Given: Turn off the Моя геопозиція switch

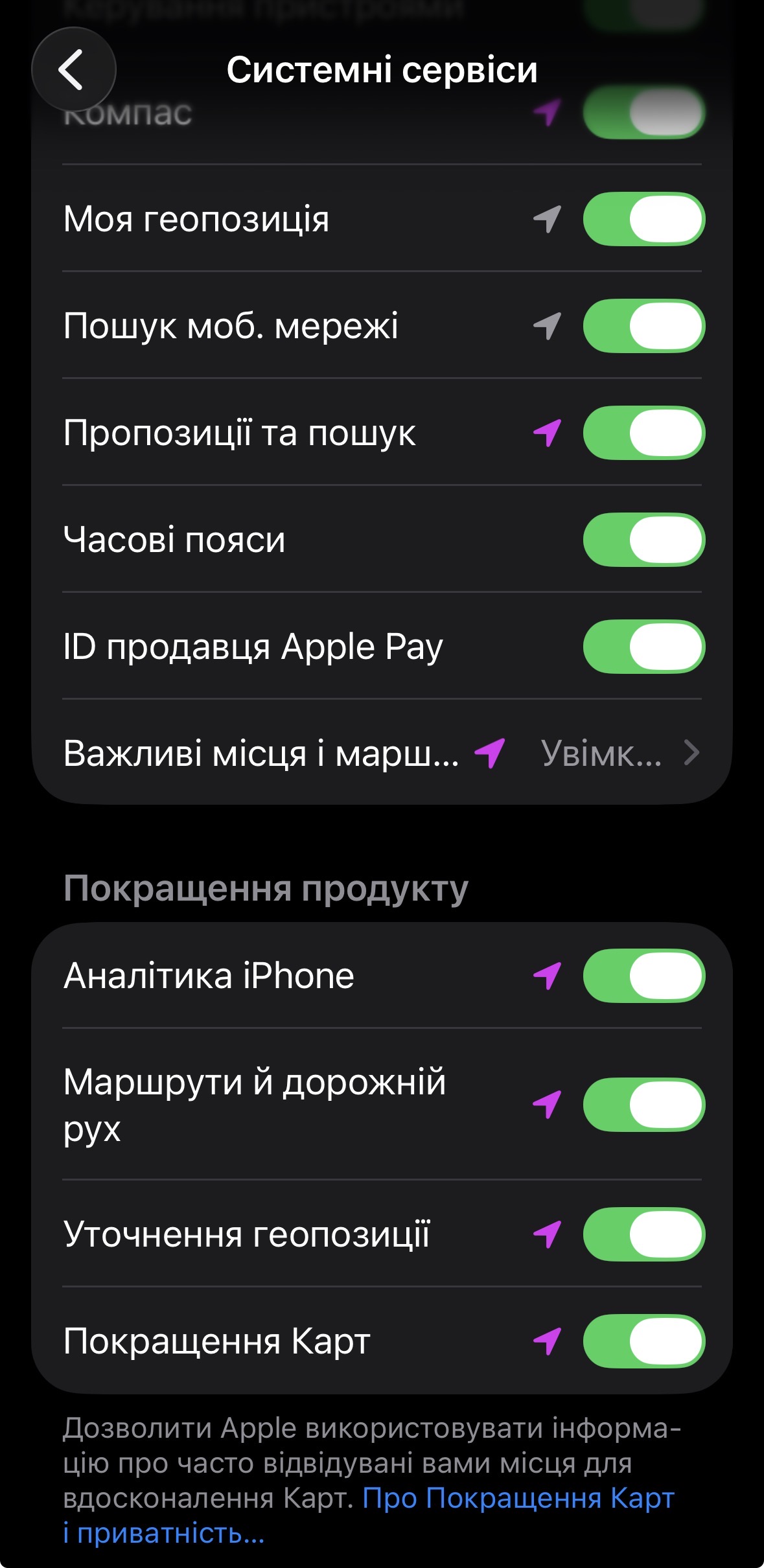Looking at the screenshot, I should [x=643, y=219].
